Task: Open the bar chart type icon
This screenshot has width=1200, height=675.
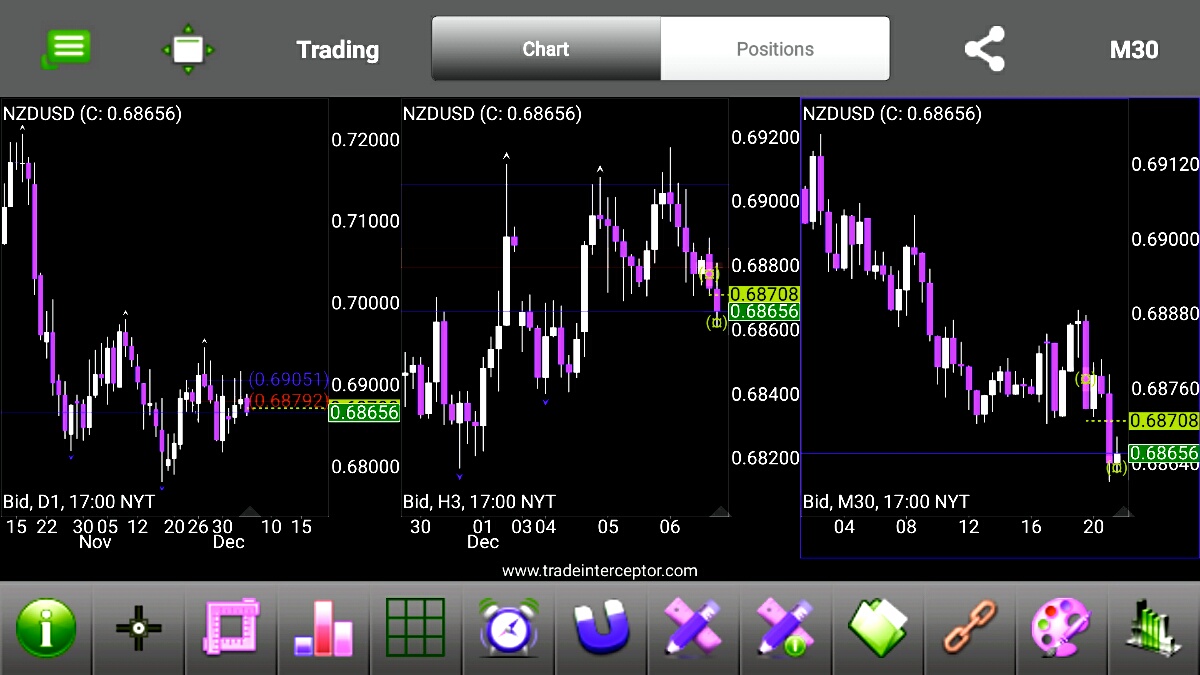Action: coord(324,629)
